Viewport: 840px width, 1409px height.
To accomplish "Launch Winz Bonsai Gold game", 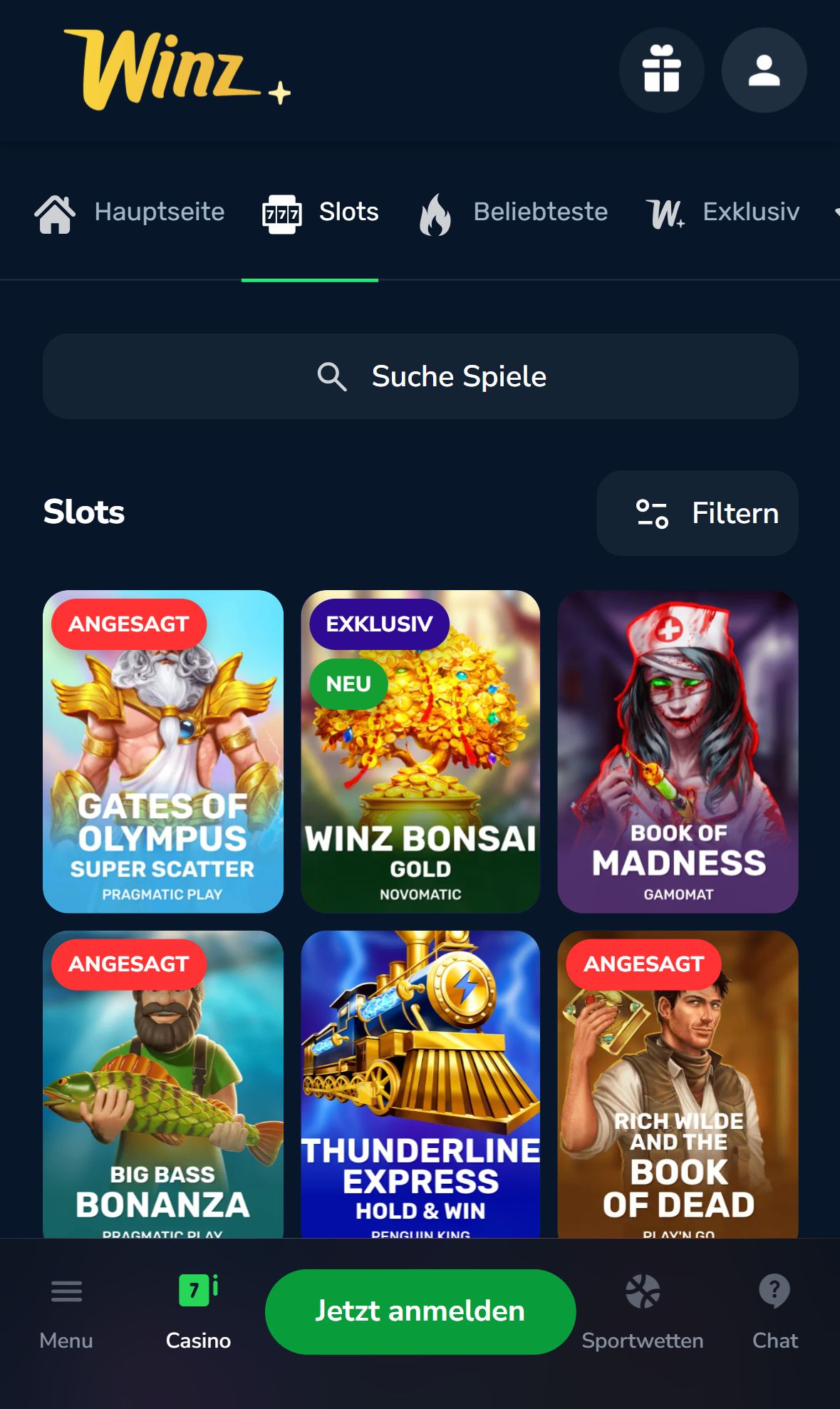I will click(420, 751).
